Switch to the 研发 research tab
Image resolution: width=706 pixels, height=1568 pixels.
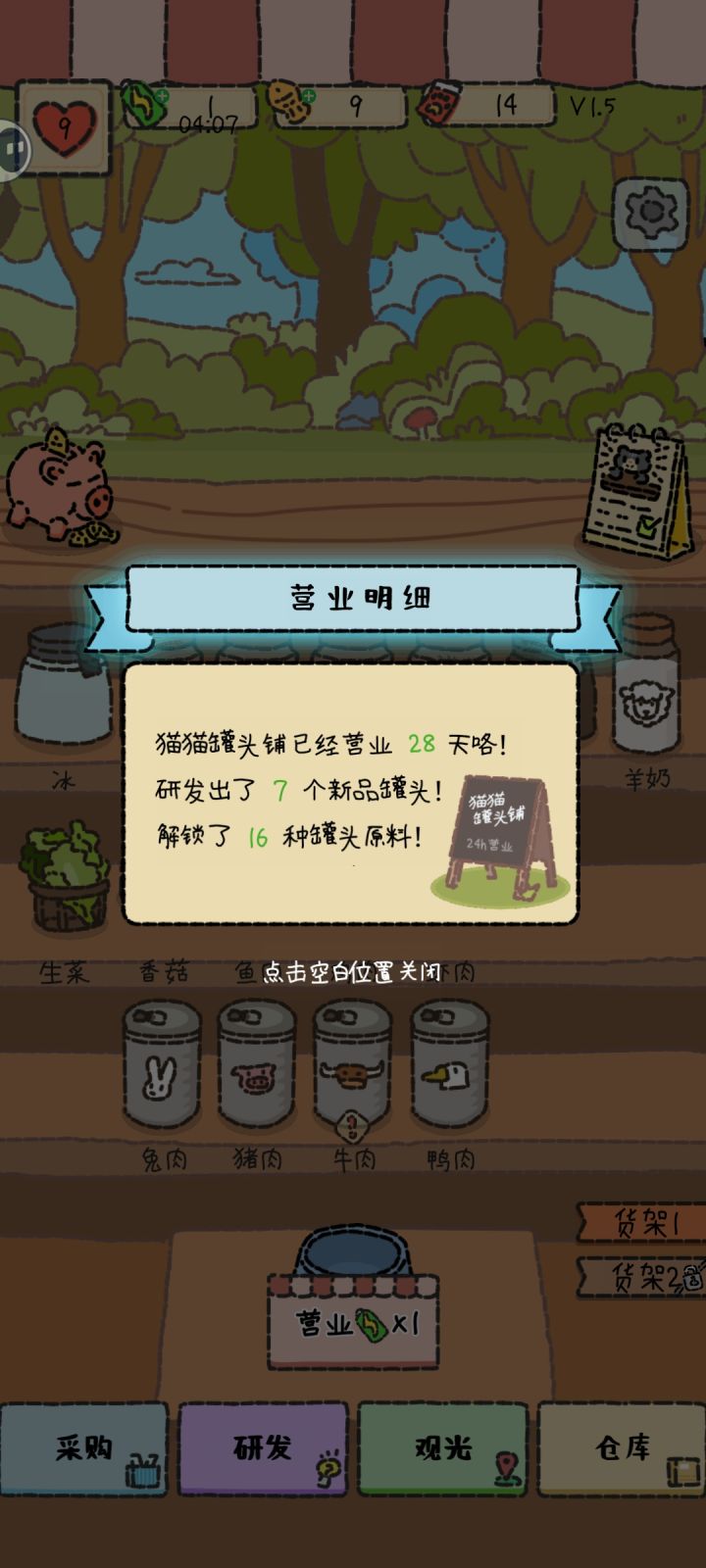pyautogui.click(x=263, y=1450)
